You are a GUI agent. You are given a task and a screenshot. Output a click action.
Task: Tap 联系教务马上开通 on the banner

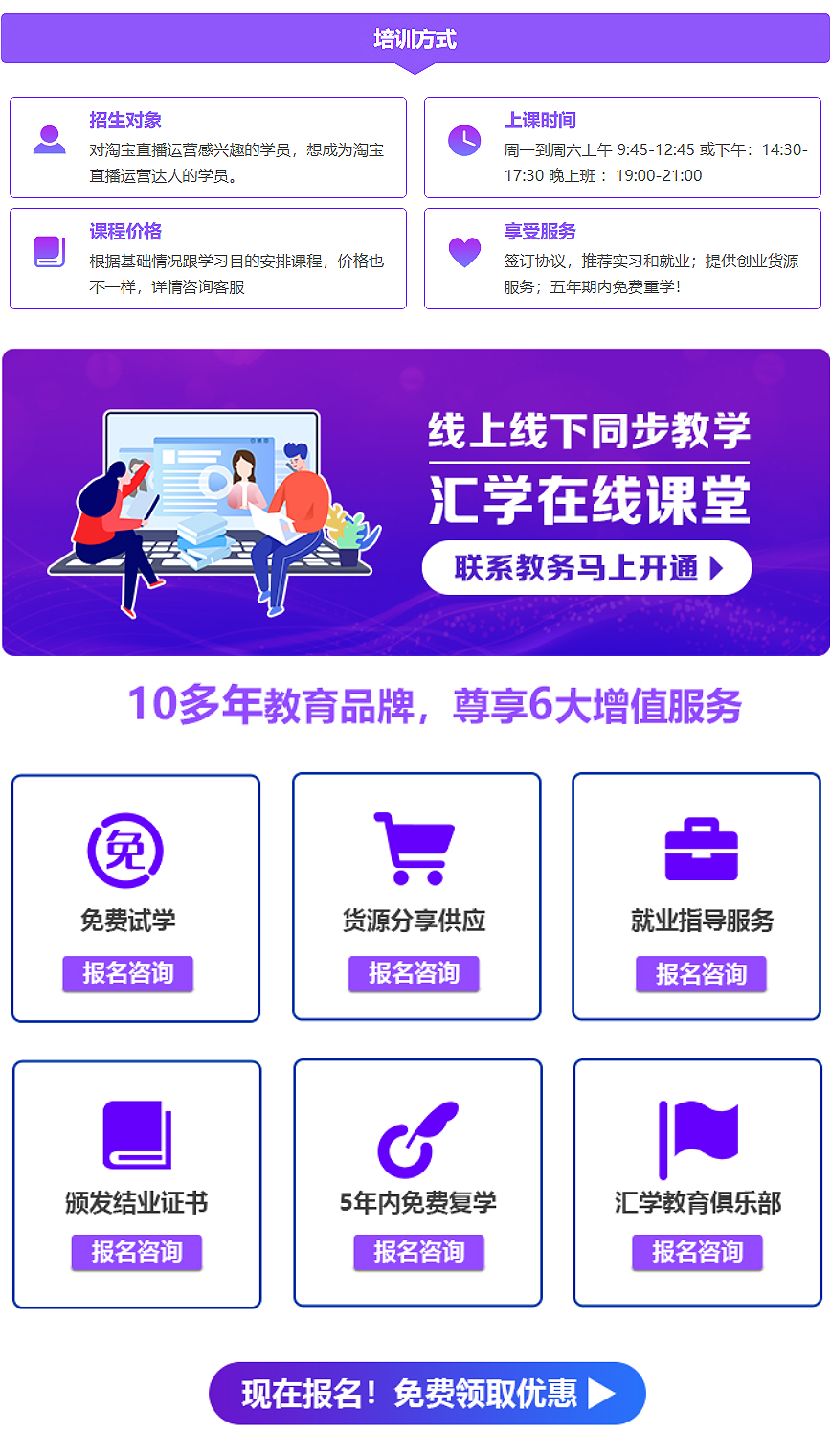[x=586, y=568]
